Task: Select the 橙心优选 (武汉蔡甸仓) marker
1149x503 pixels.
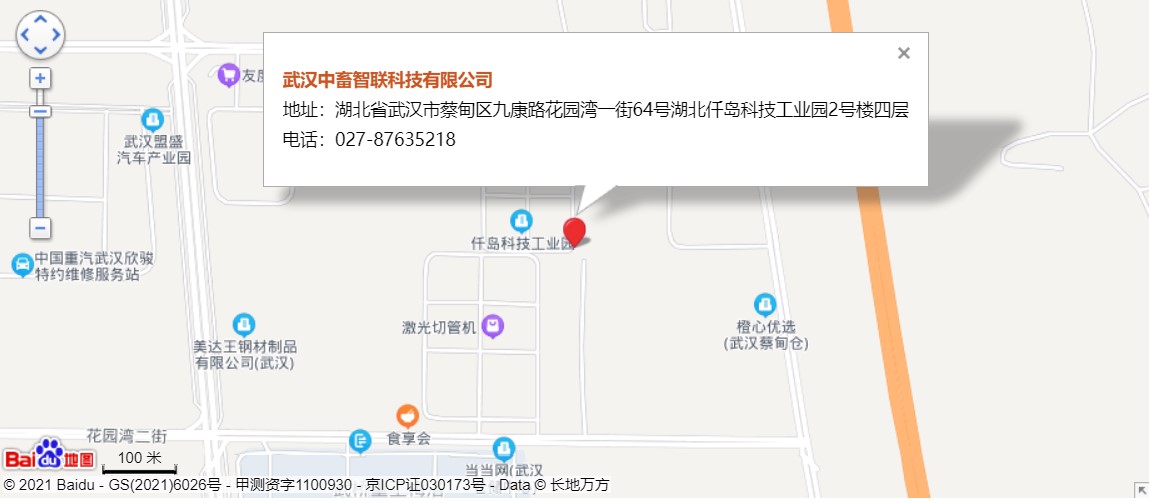Action: 765,304
